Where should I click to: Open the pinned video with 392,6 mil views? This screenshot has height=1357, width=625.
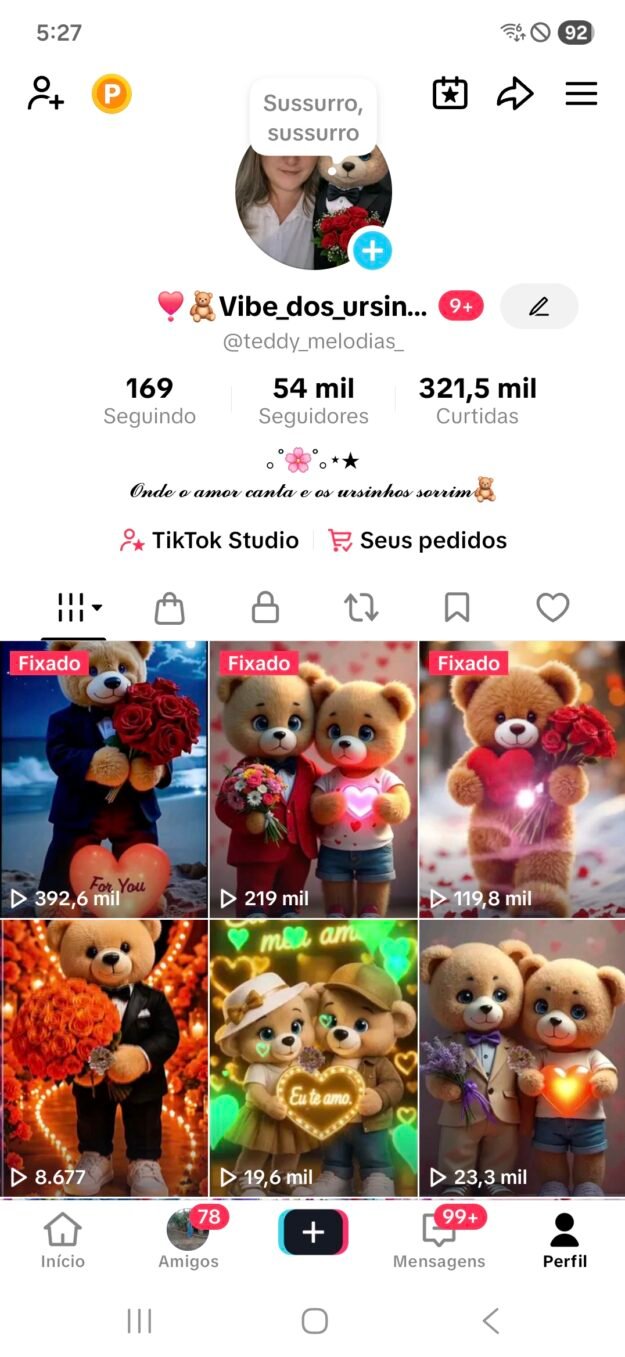104,779
